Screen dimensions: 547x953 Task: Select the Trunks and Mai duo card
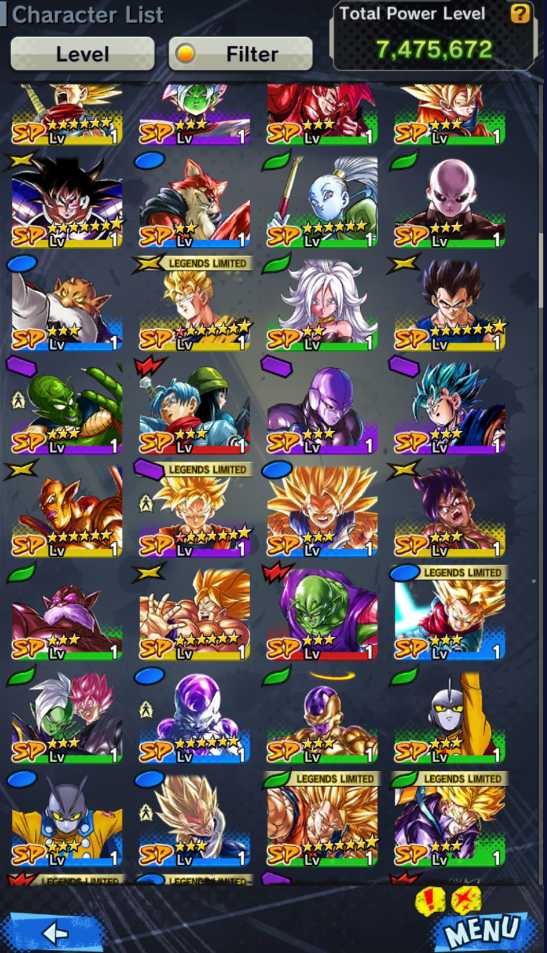pos(194,408)
